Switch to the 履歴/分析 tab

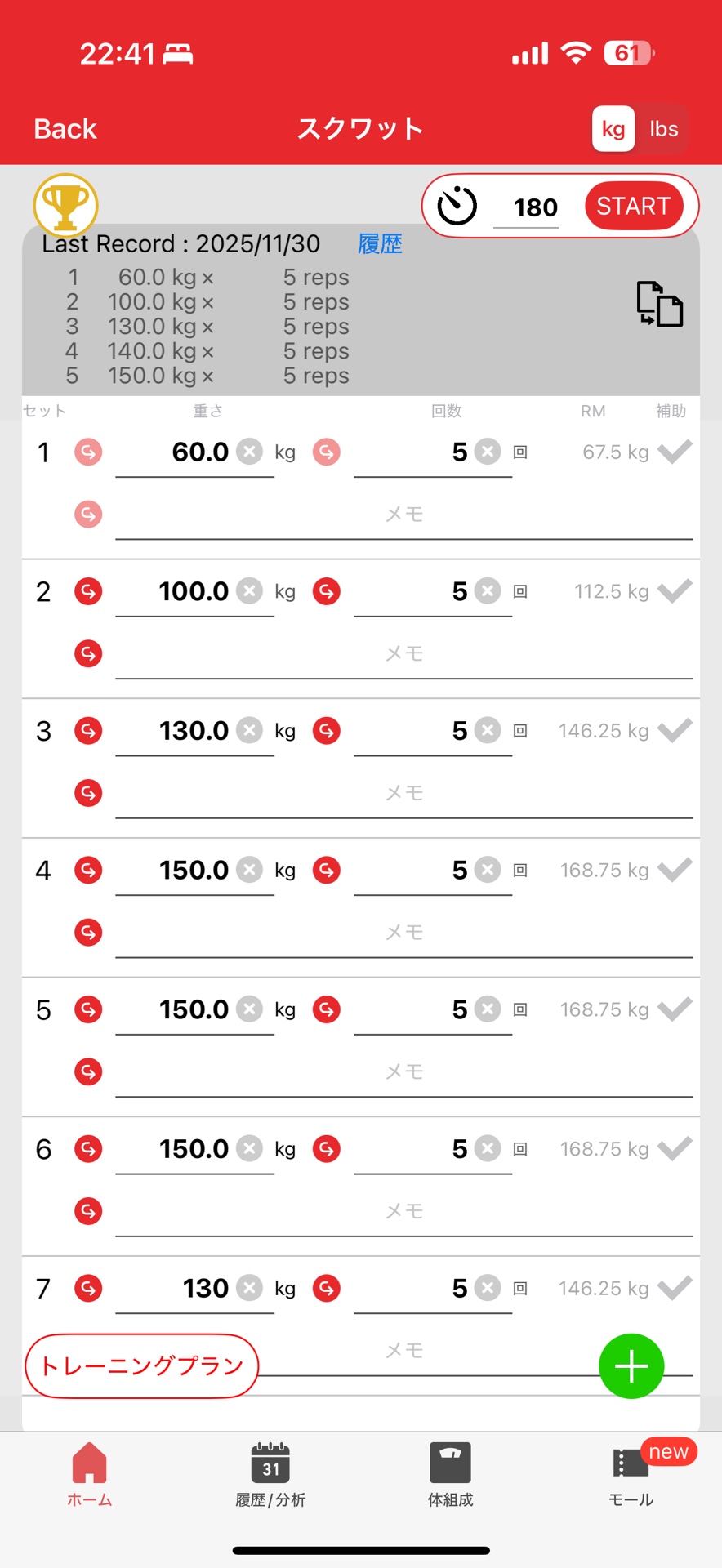point(270,1475)
